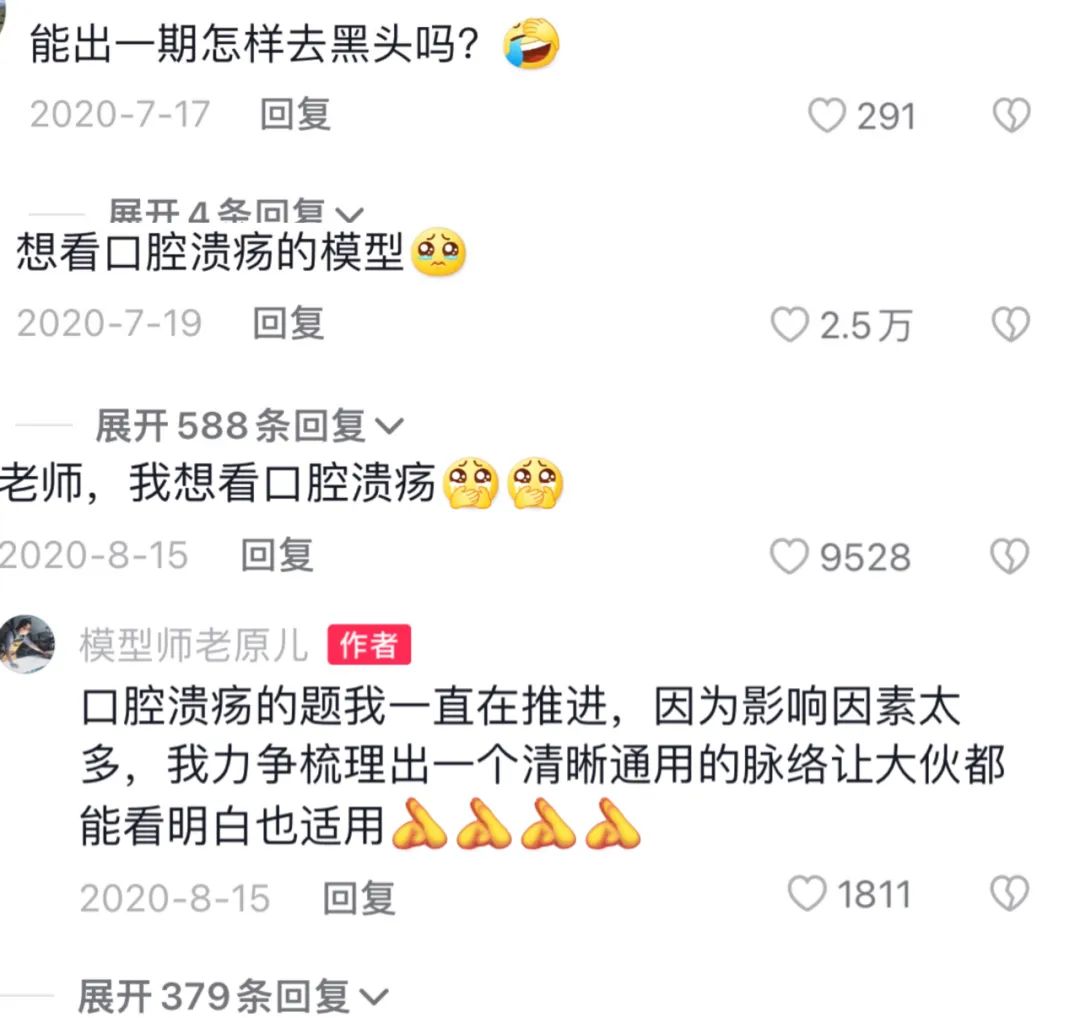Like the comment '想看口腔溃疡的模型'
The height and width of the screenshot is (1018, 1080).
point(790,325)
